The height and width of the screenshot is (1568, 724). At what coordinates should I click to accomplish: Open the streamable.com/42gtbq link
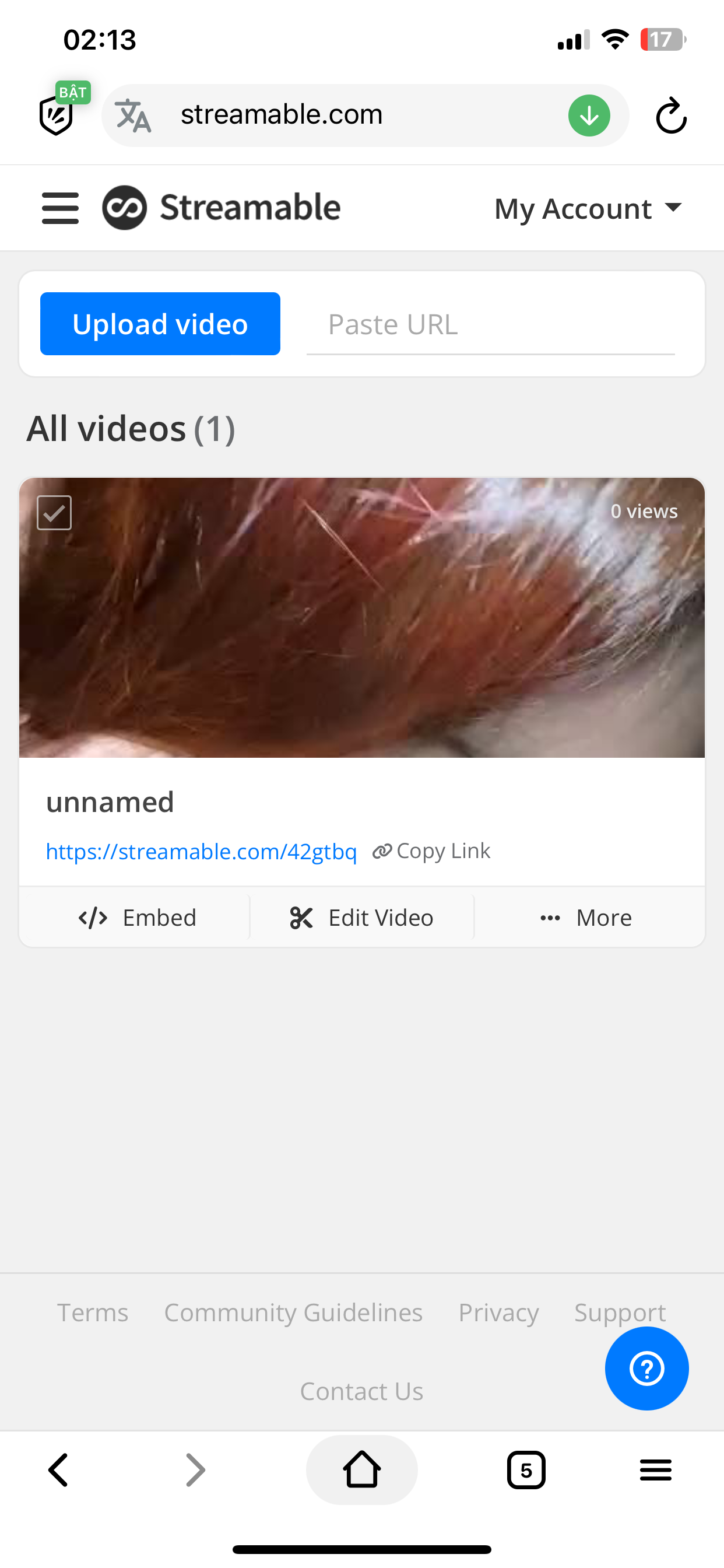pos(201,851)
